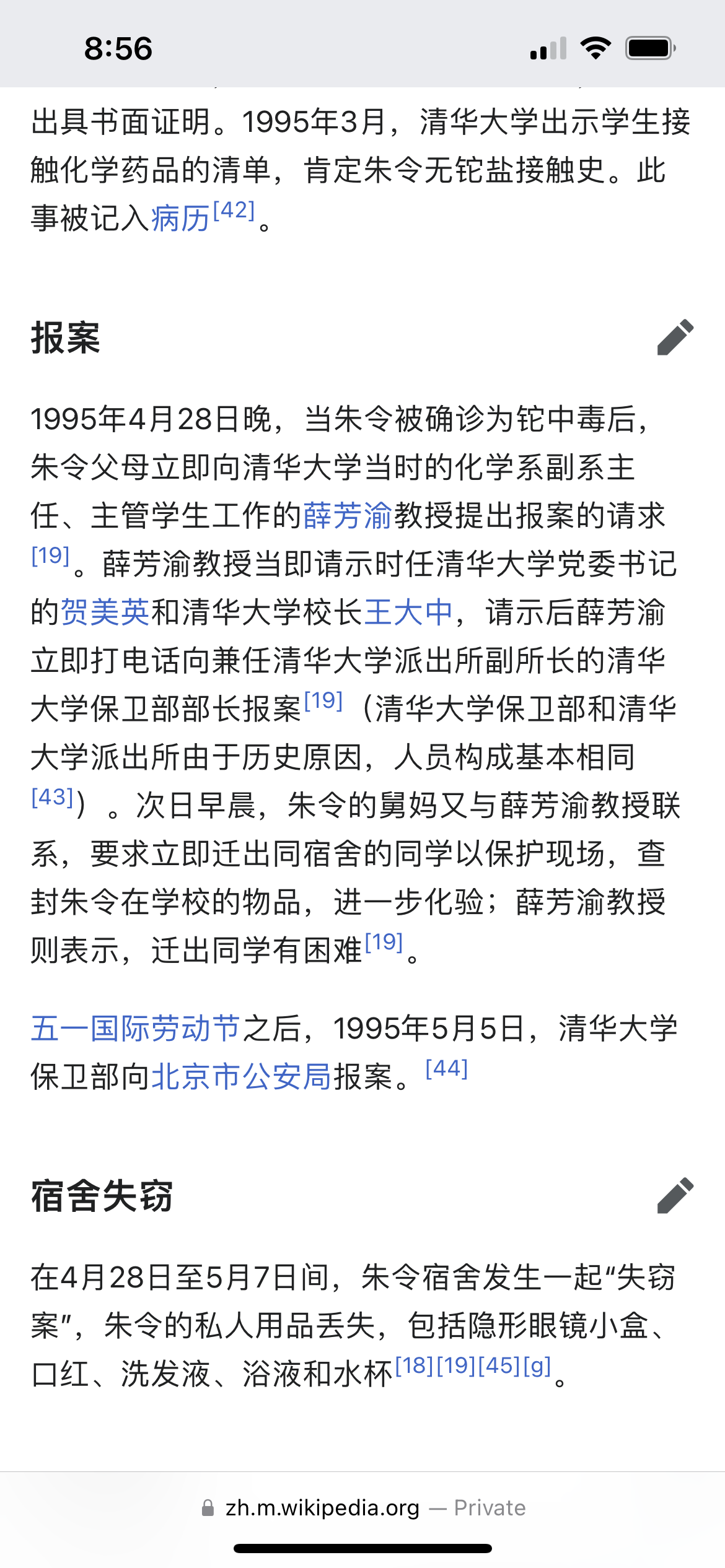Open footnote [g]
The width and height of the screenshot is (725, 1568).
[x=537, y=1365]
